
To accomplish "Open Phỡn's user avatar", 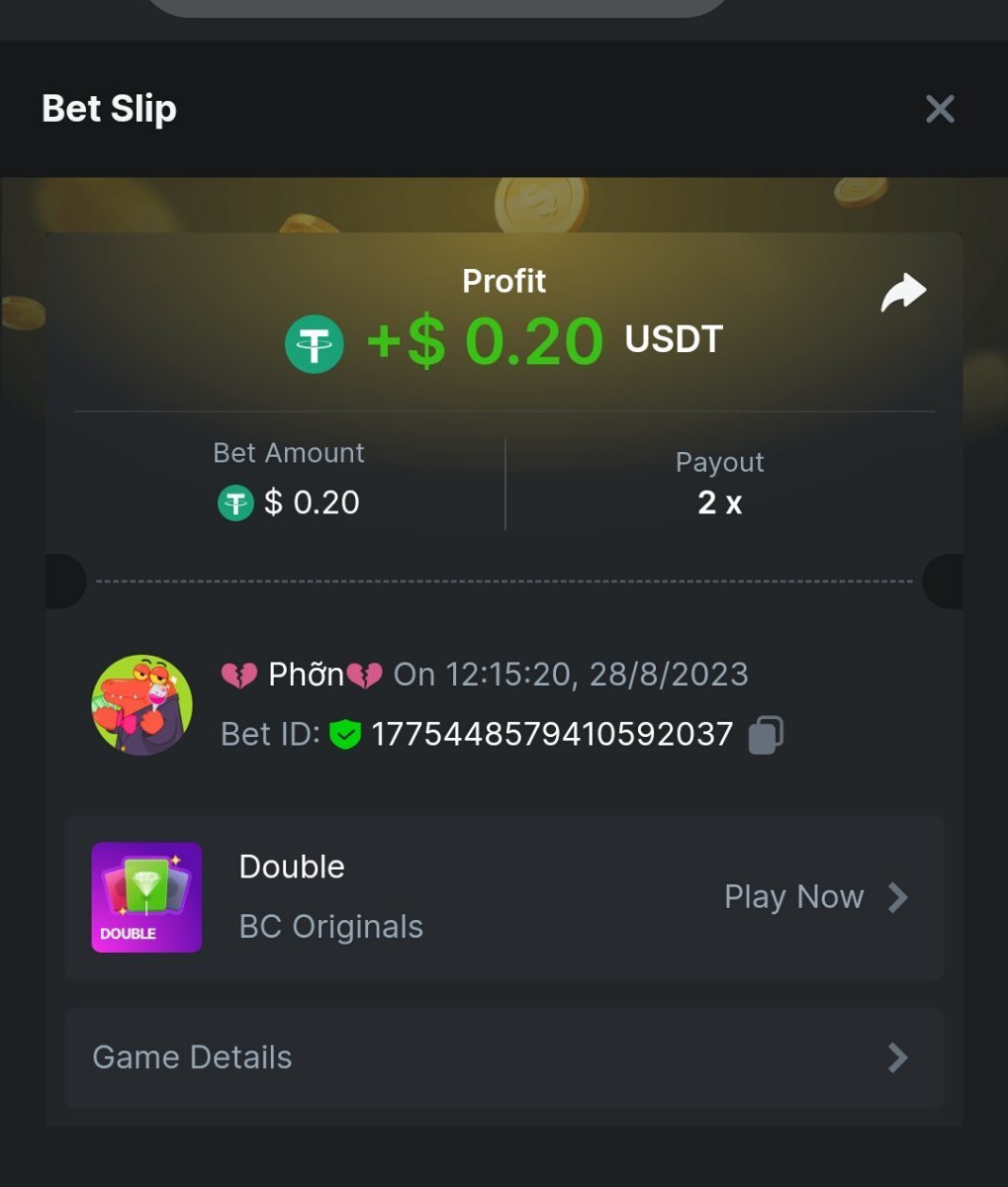I will pyautogui.click(x=141, y=705).
